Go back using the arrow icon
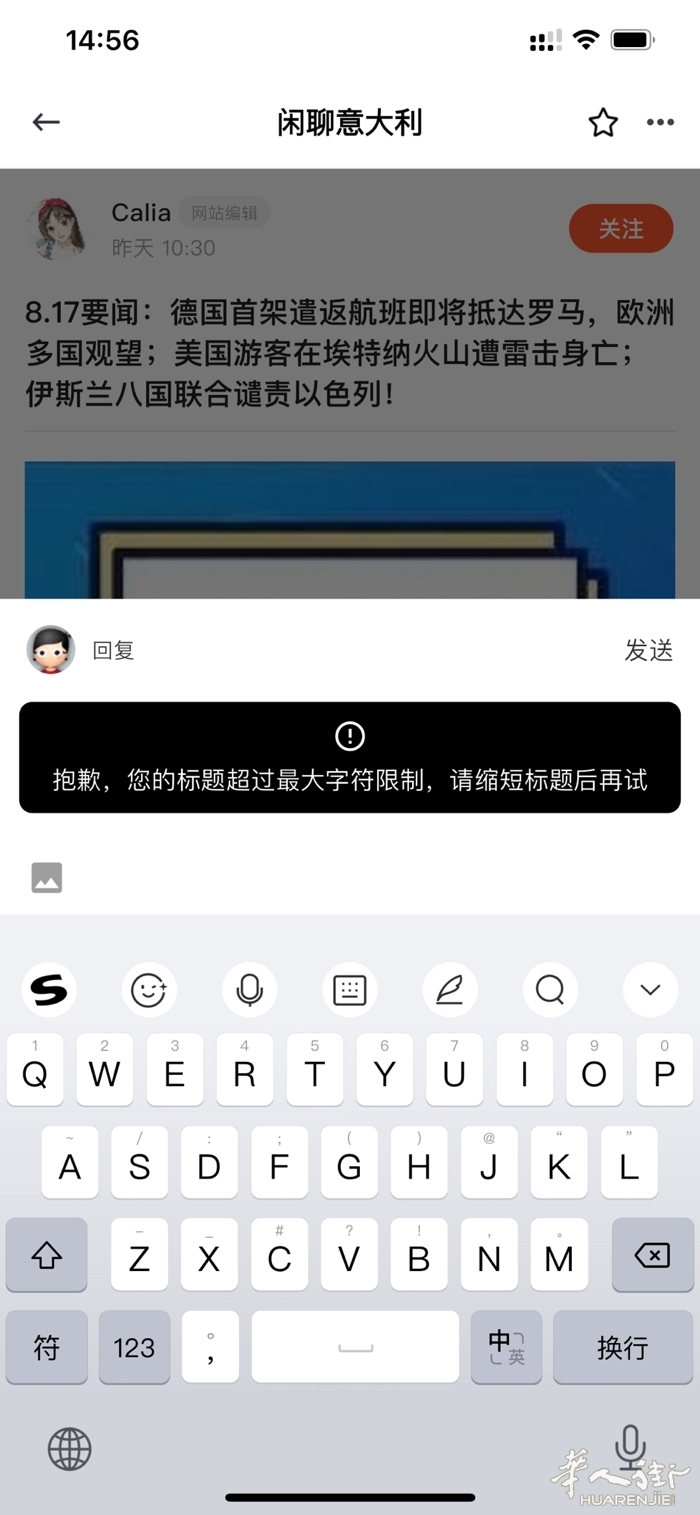This screenshot has width=700, height=1515. pyautogui.click(x=46, y=122)
